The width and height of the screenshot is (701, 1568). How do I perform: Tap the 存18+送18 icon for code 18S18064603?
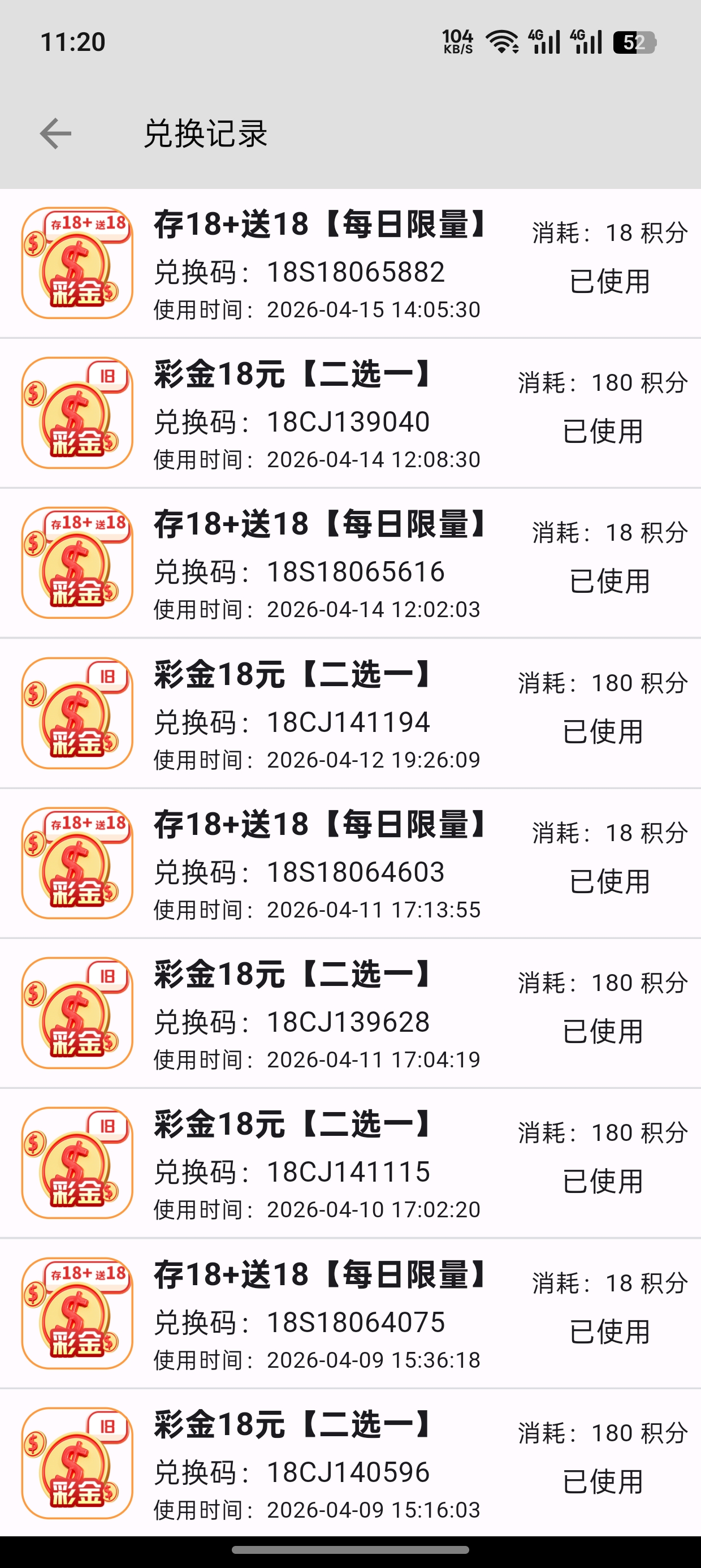coord(76,863)
